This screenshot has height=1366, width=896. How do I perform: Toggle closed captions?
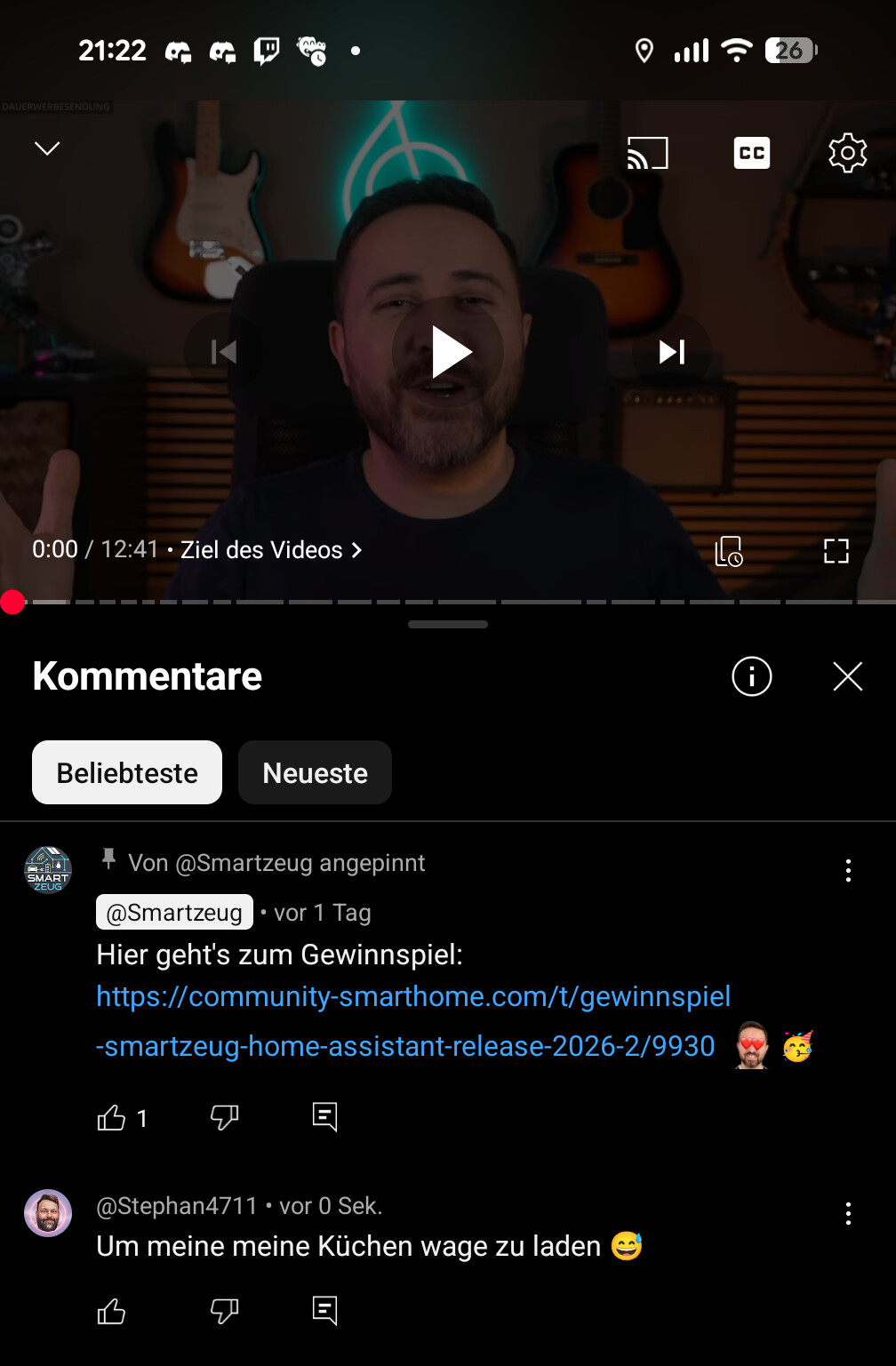point(752,153)
